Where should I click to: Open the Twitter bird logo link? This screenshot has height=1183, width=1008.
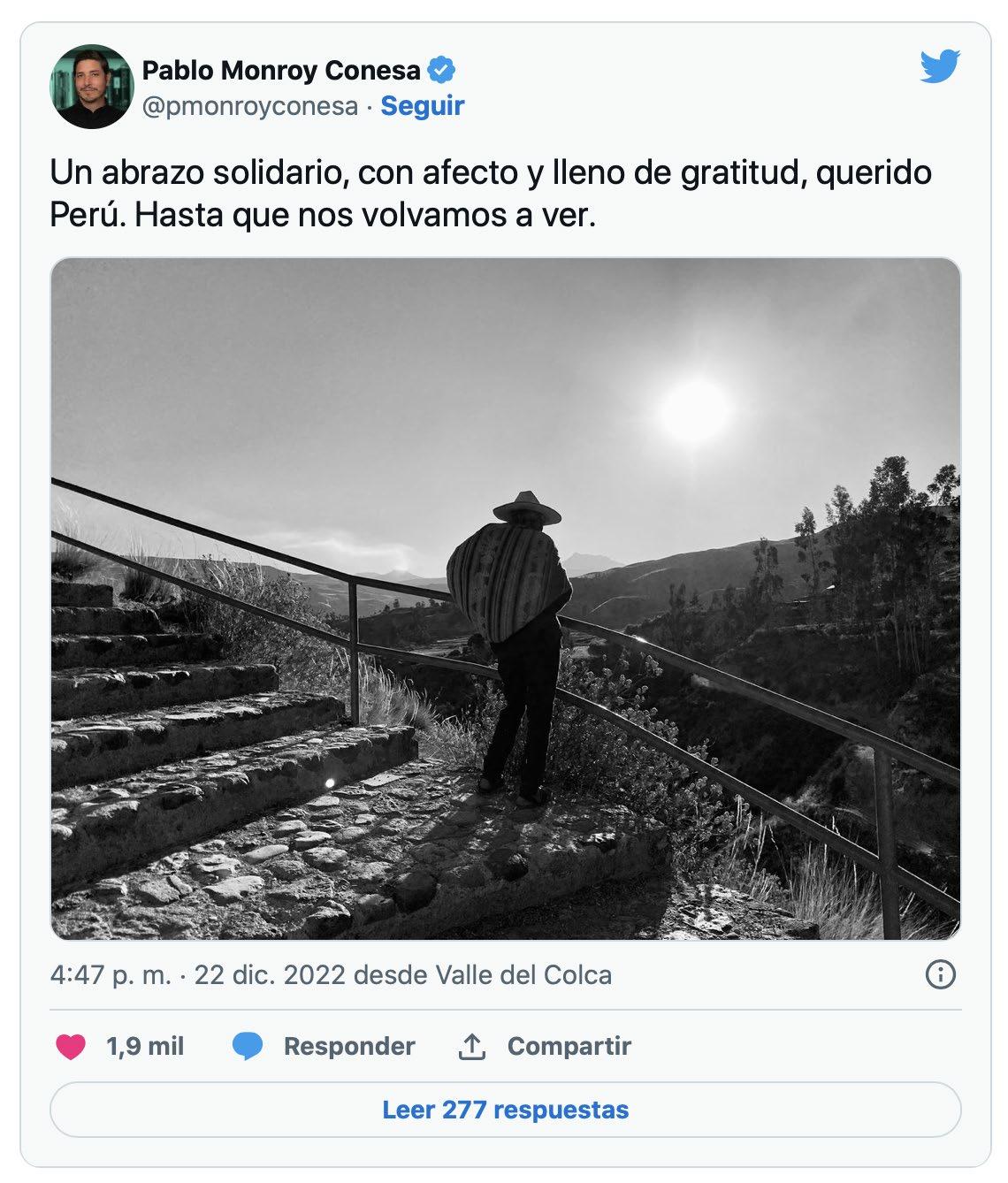[x=939, y=67]
